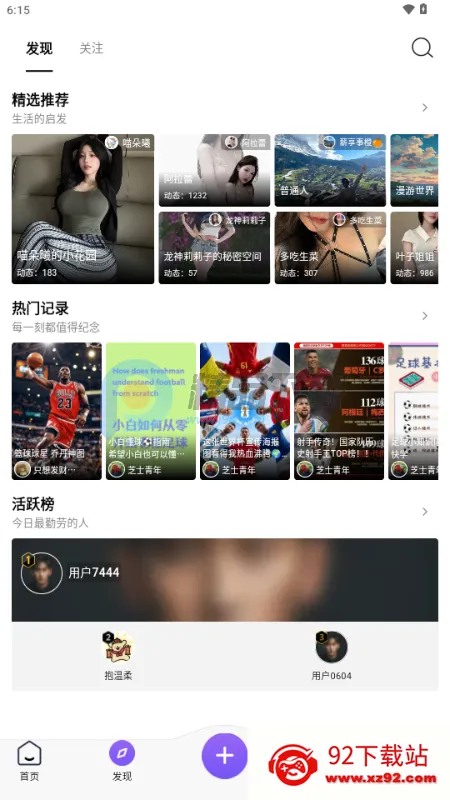The image size is (450, 800).
Task: Open the World Cup poster post
Action: (245, 411)
